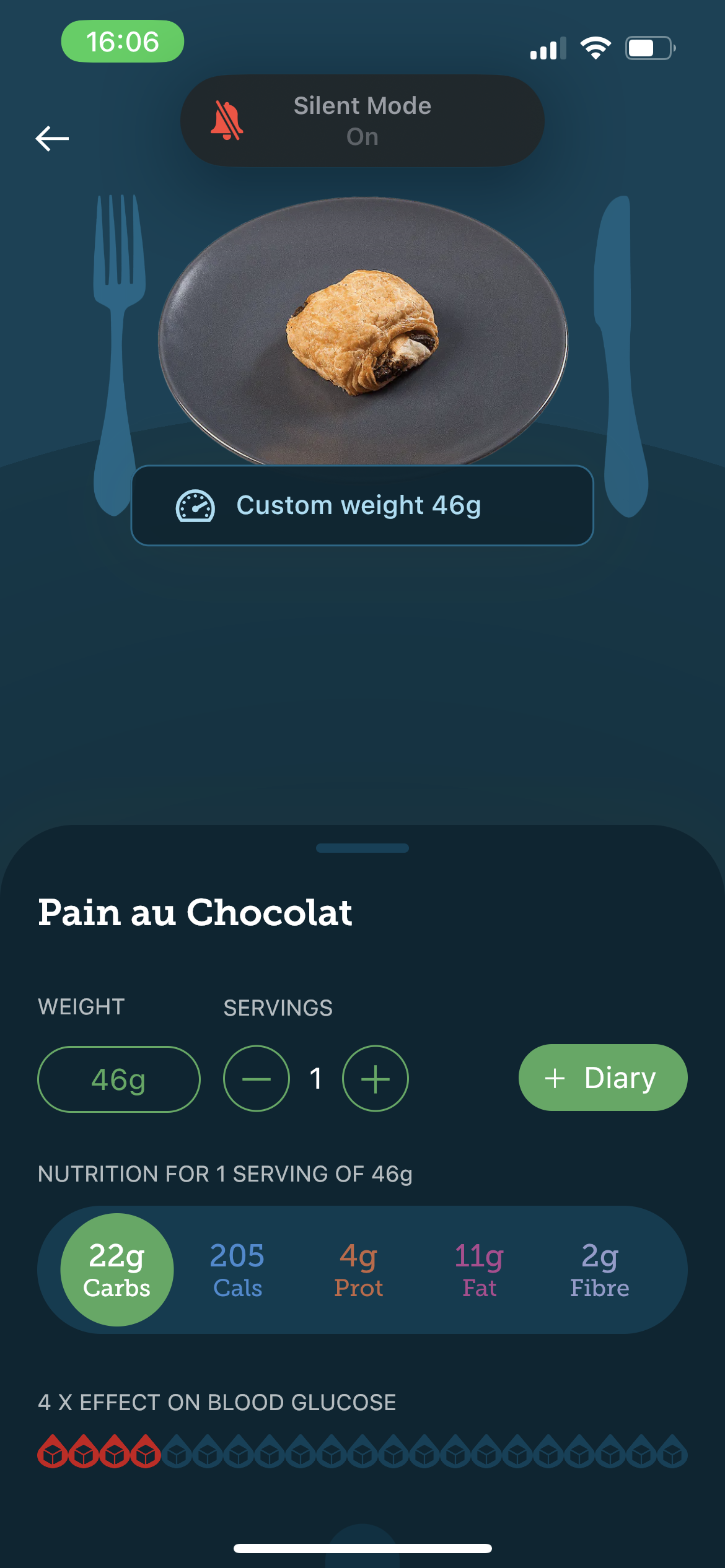Edit the 46g weight field

click(119, 1079)
